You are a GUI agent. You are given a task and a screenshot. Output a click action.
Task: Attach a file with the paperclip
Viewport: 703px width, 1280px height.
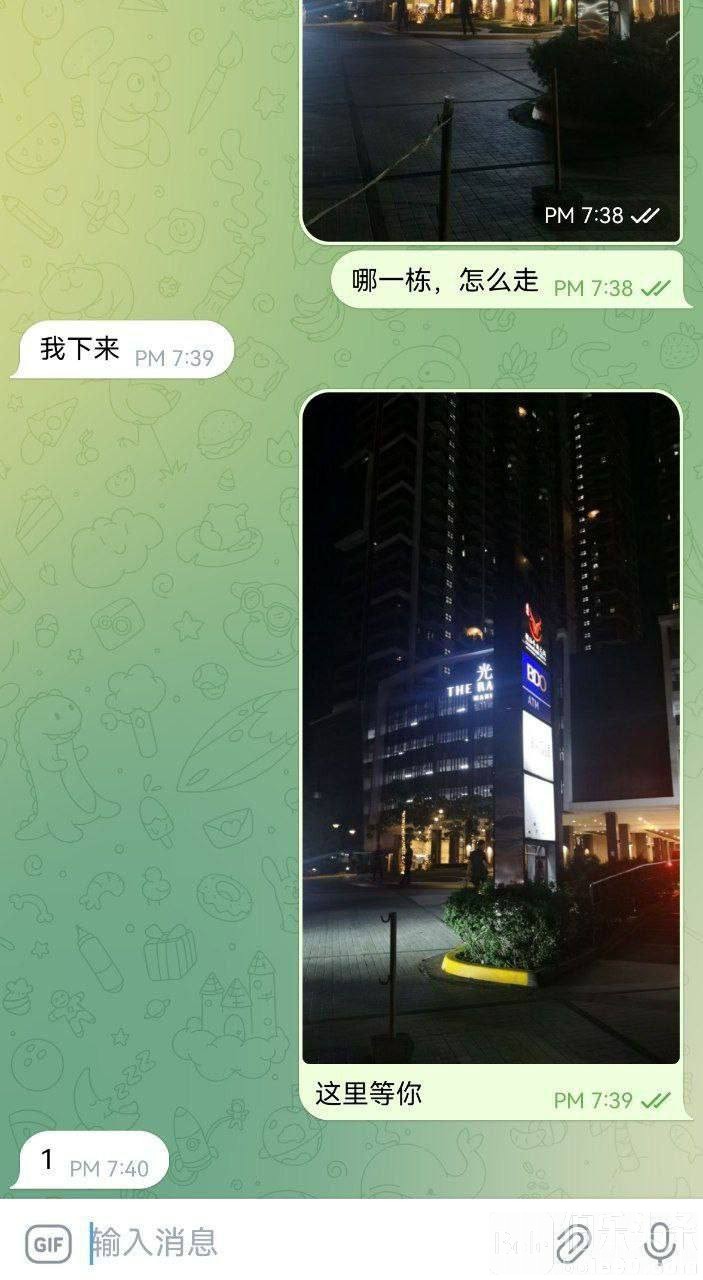[x=572, y=1244]
